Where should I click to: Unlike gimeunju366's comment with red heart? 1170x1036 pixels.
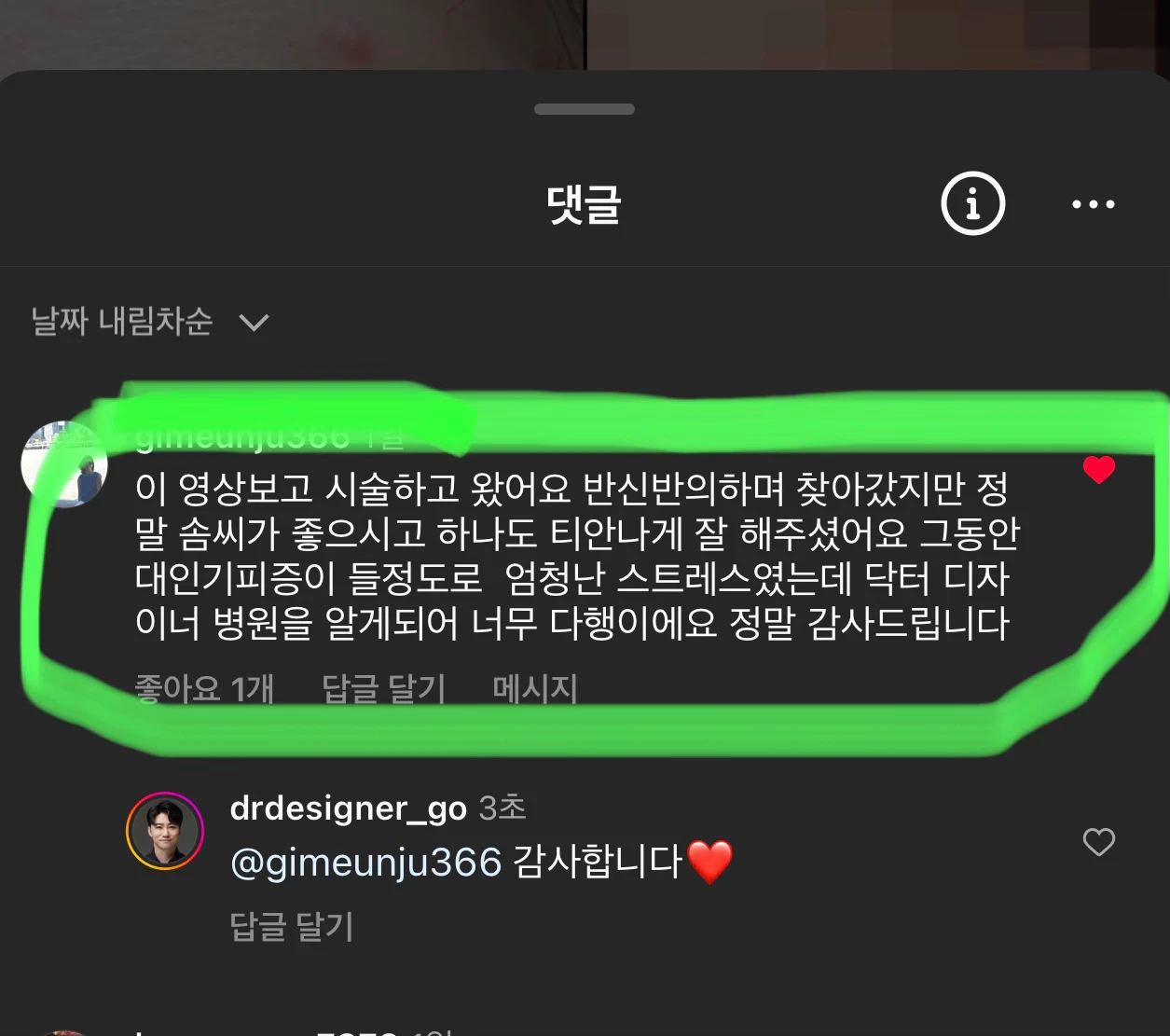(x=1099, y=470)
